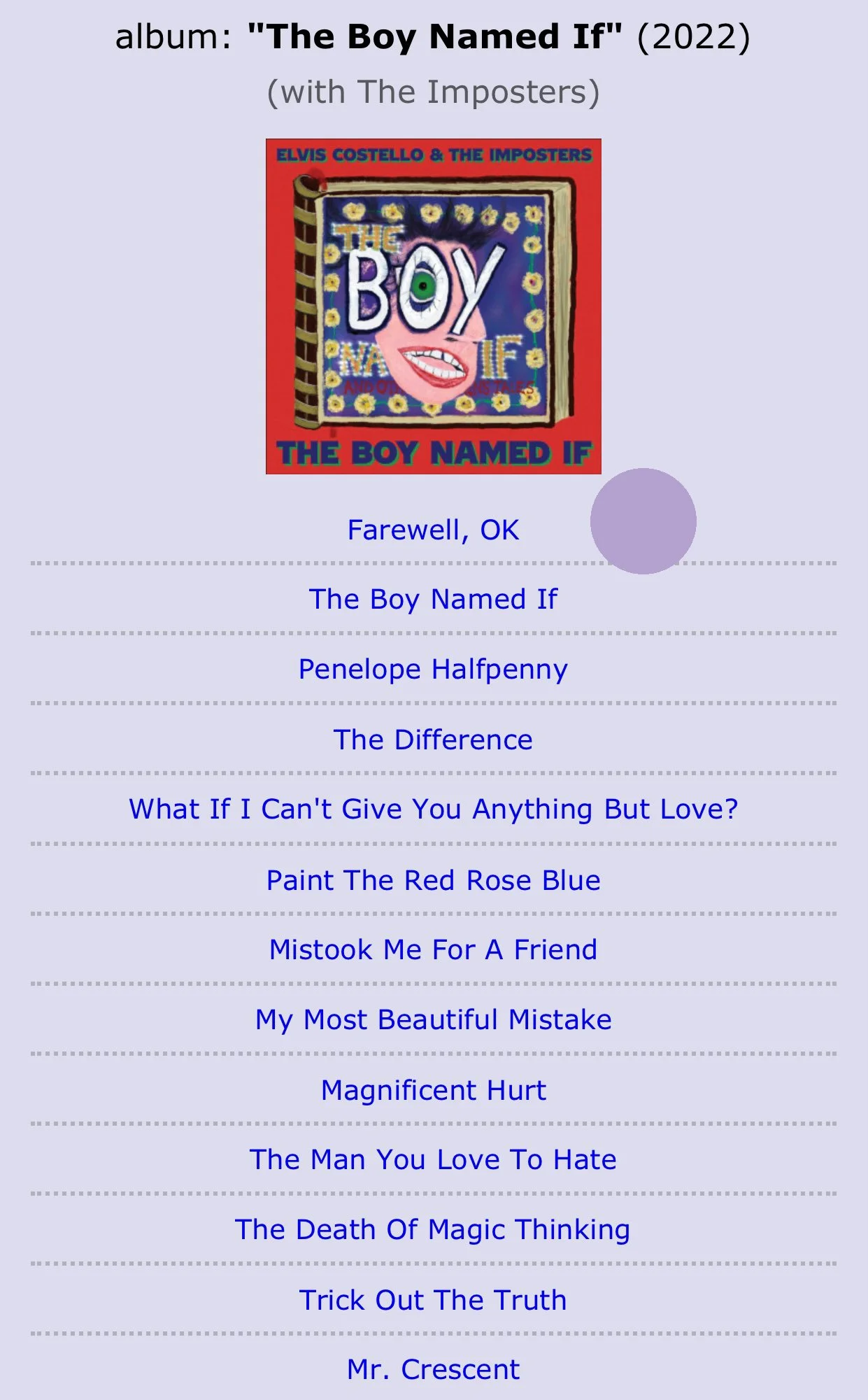The image size is (868, 1400).
Task: Open Mistook Me For A Friend
Action: pyautogui.click(x=433, y=949)
